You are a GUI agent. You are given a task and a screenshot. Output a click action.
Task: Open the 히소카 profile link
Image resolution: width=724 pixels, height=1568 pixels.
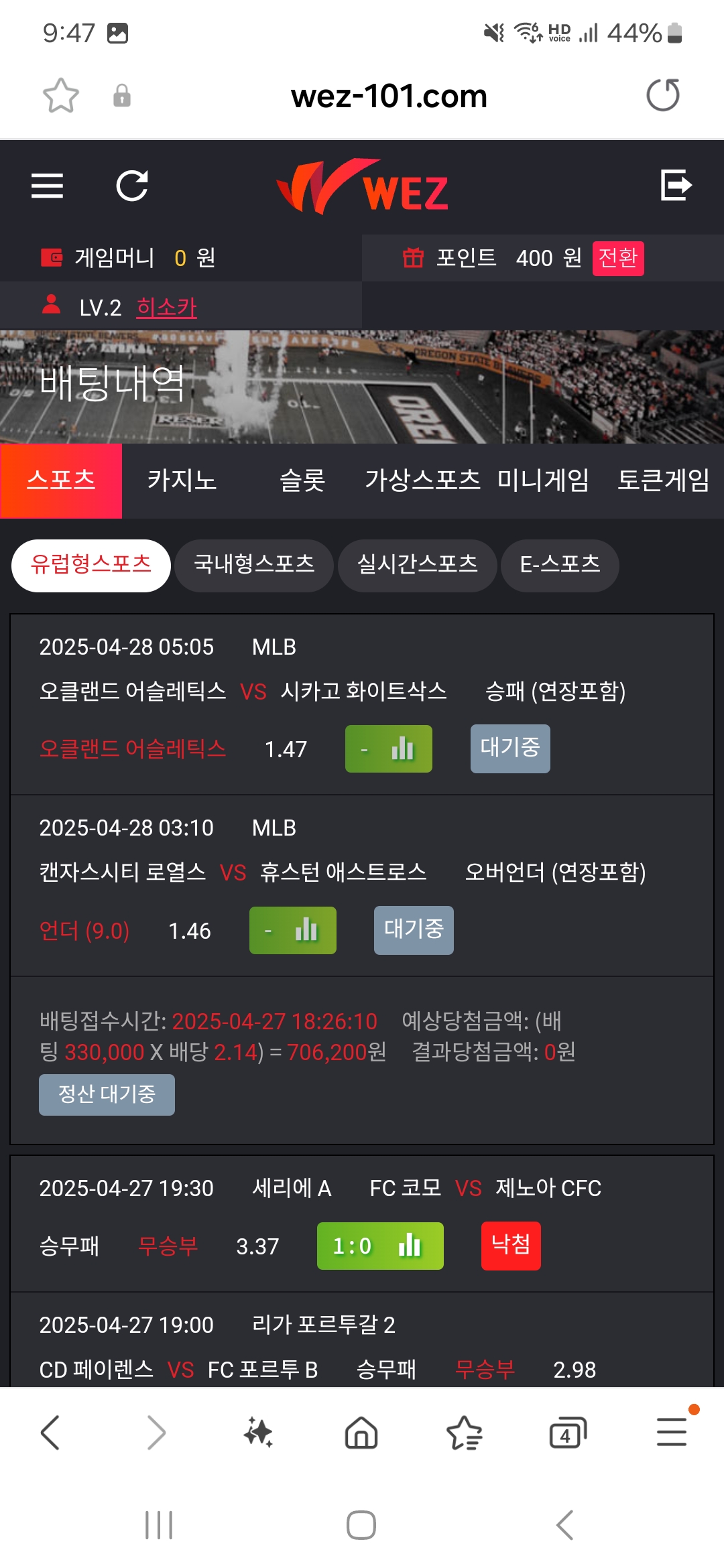pyautogui.click(x=166, y=308)
